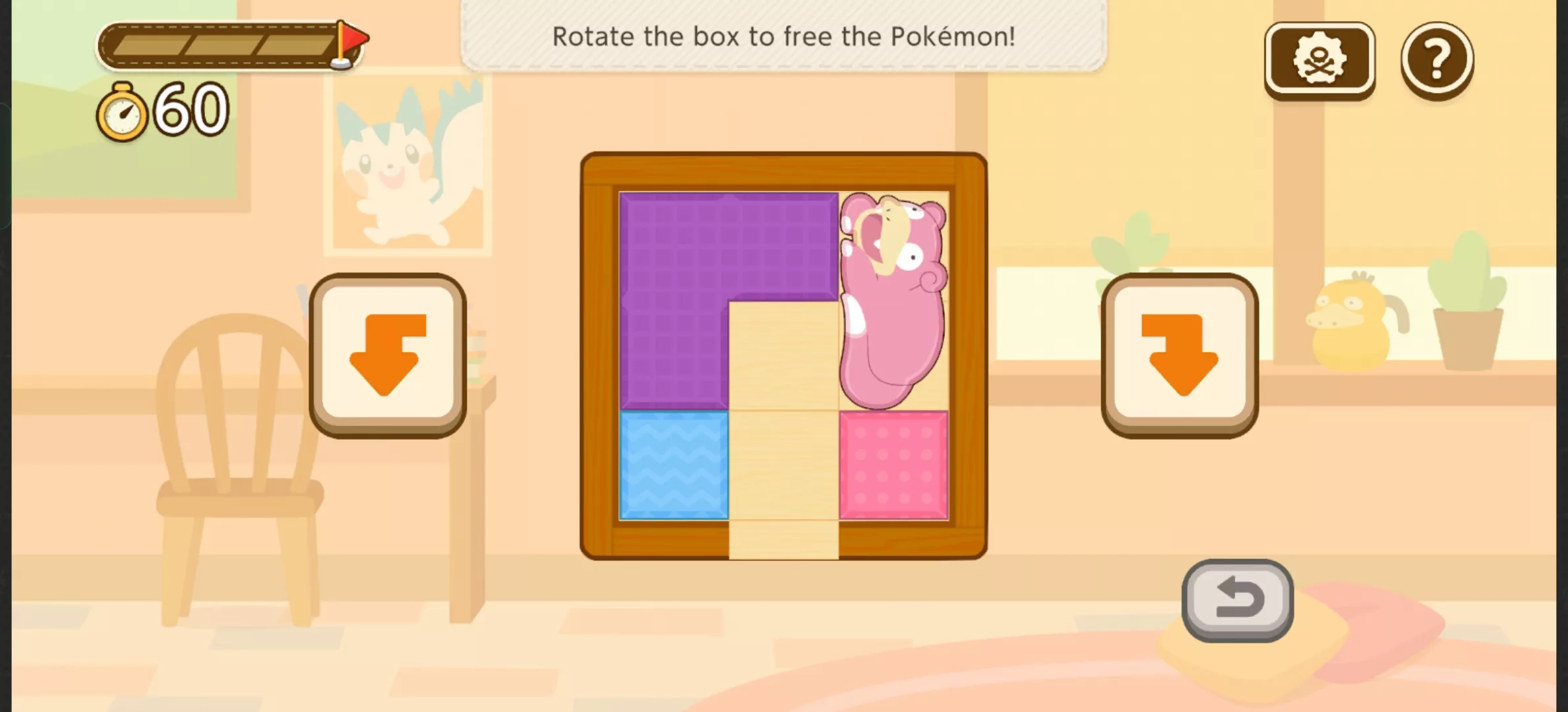Undo the last rotation
1568x712 pixels.
1238,600
